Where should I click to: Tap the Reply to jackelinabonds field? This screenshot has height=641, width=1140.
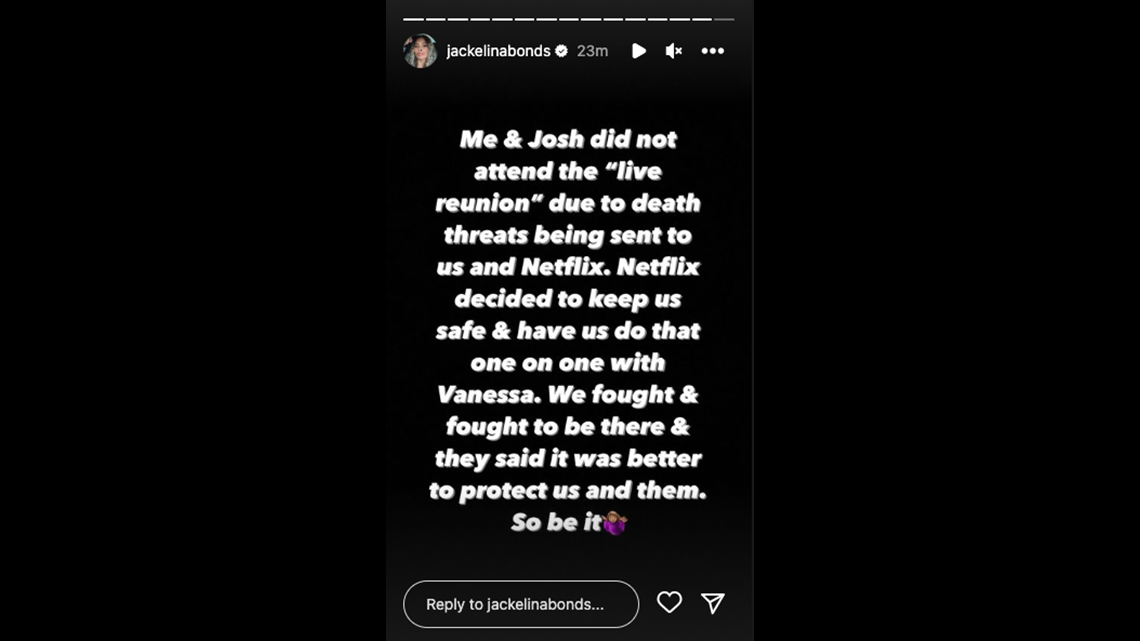click(520, 604)
